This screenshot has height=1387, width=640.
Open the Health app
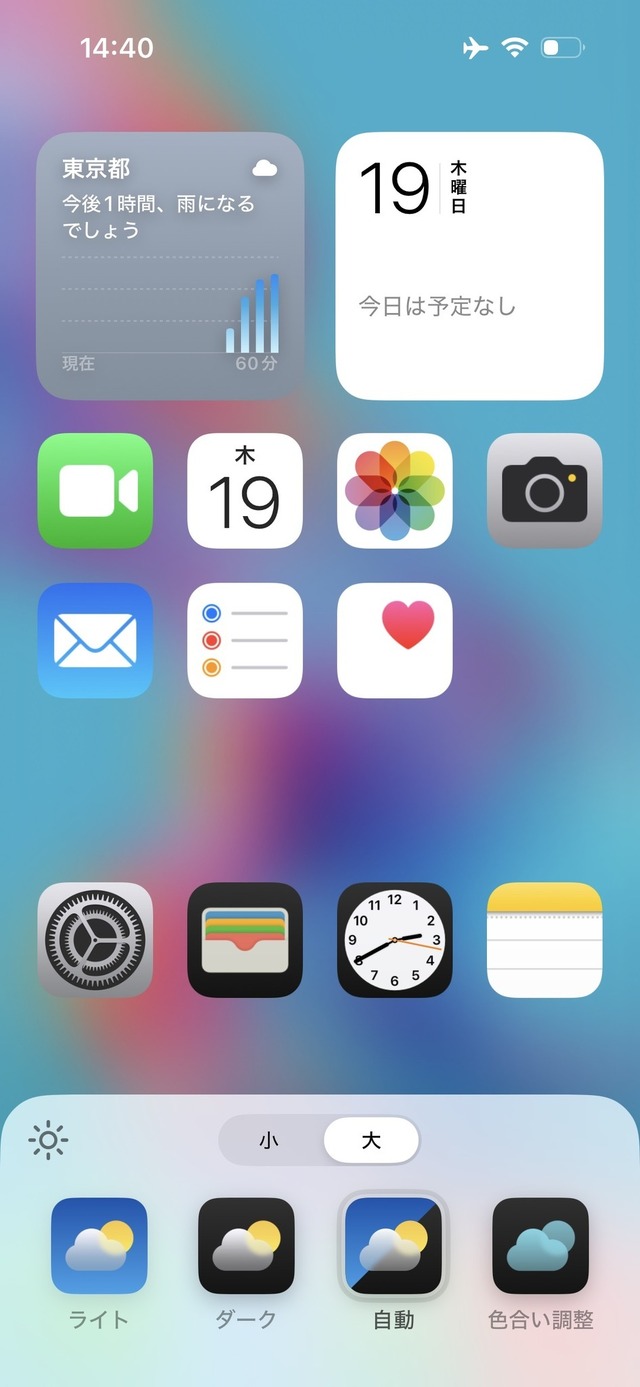(x=395, y=640)
